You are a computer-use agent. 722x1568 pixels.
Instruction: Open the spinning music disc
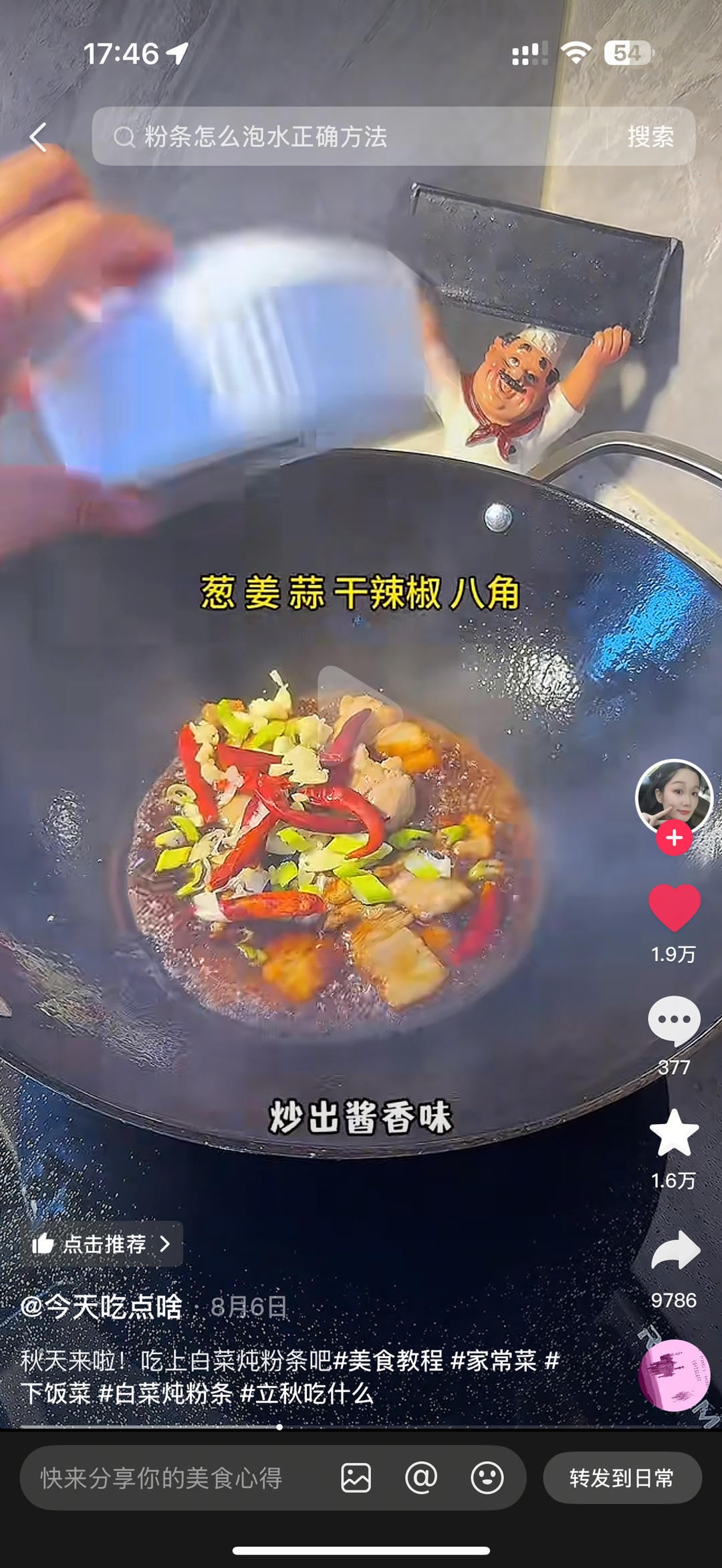[674, 1375]
